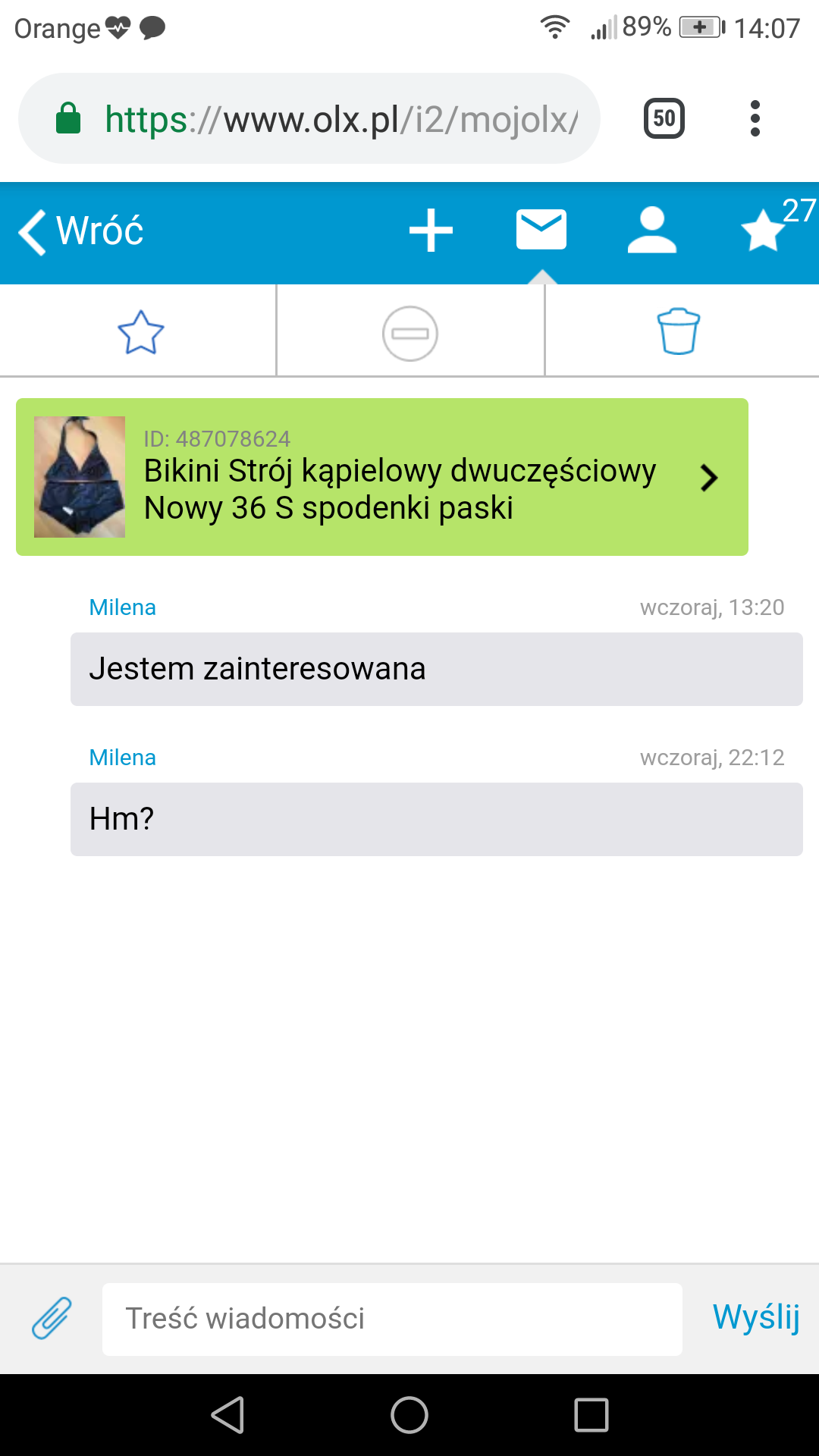Open the browser overflow menu
The image size is (819, 1456).
coord(755,118)
